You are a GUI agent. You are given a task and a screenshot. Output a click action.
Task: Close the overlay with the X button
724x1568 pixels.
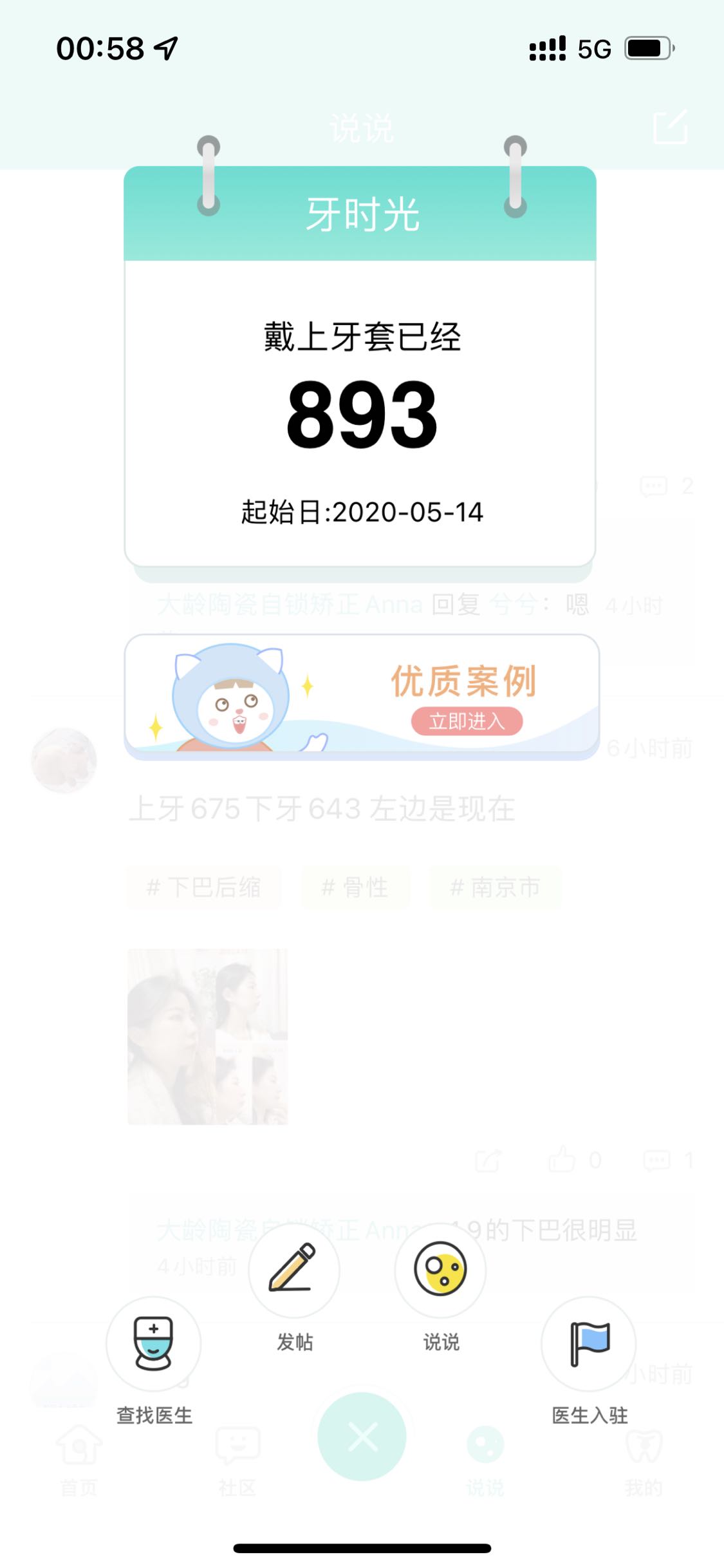[362, 1437]
